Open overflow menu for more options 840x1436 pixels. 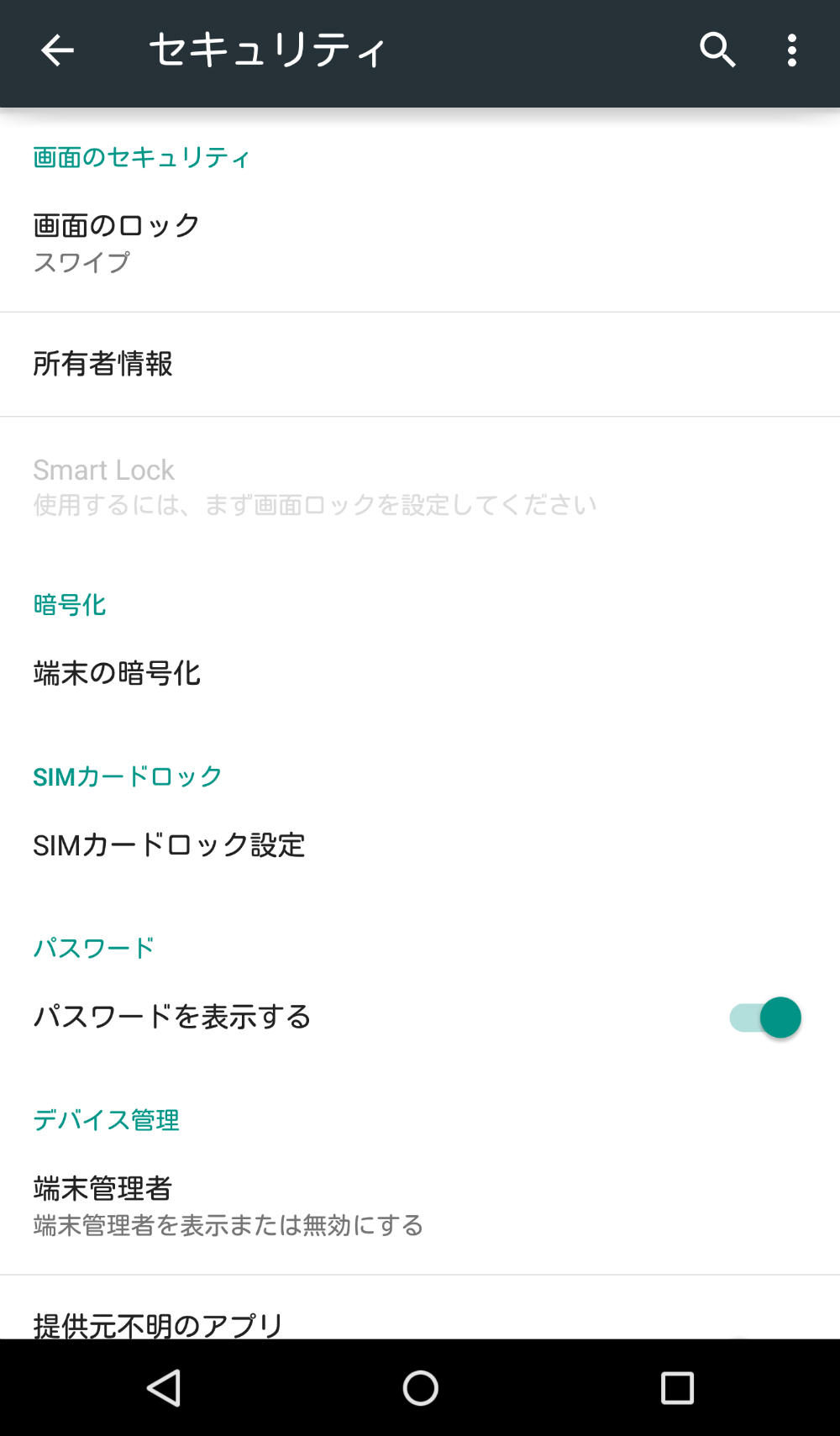(x=790, y=51)
